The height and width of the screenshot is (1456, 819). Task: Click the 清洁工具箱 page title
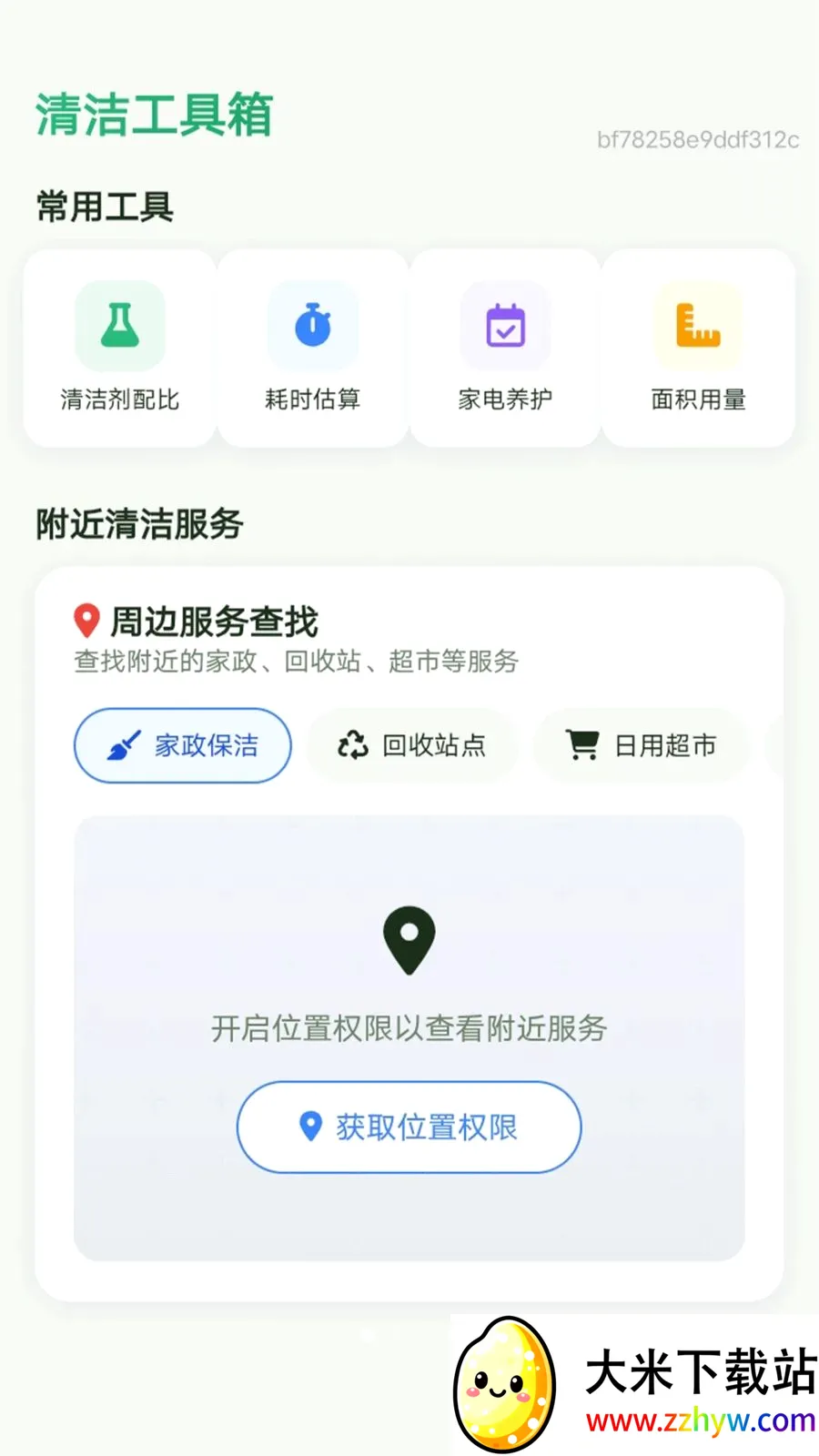pos(153,115)
